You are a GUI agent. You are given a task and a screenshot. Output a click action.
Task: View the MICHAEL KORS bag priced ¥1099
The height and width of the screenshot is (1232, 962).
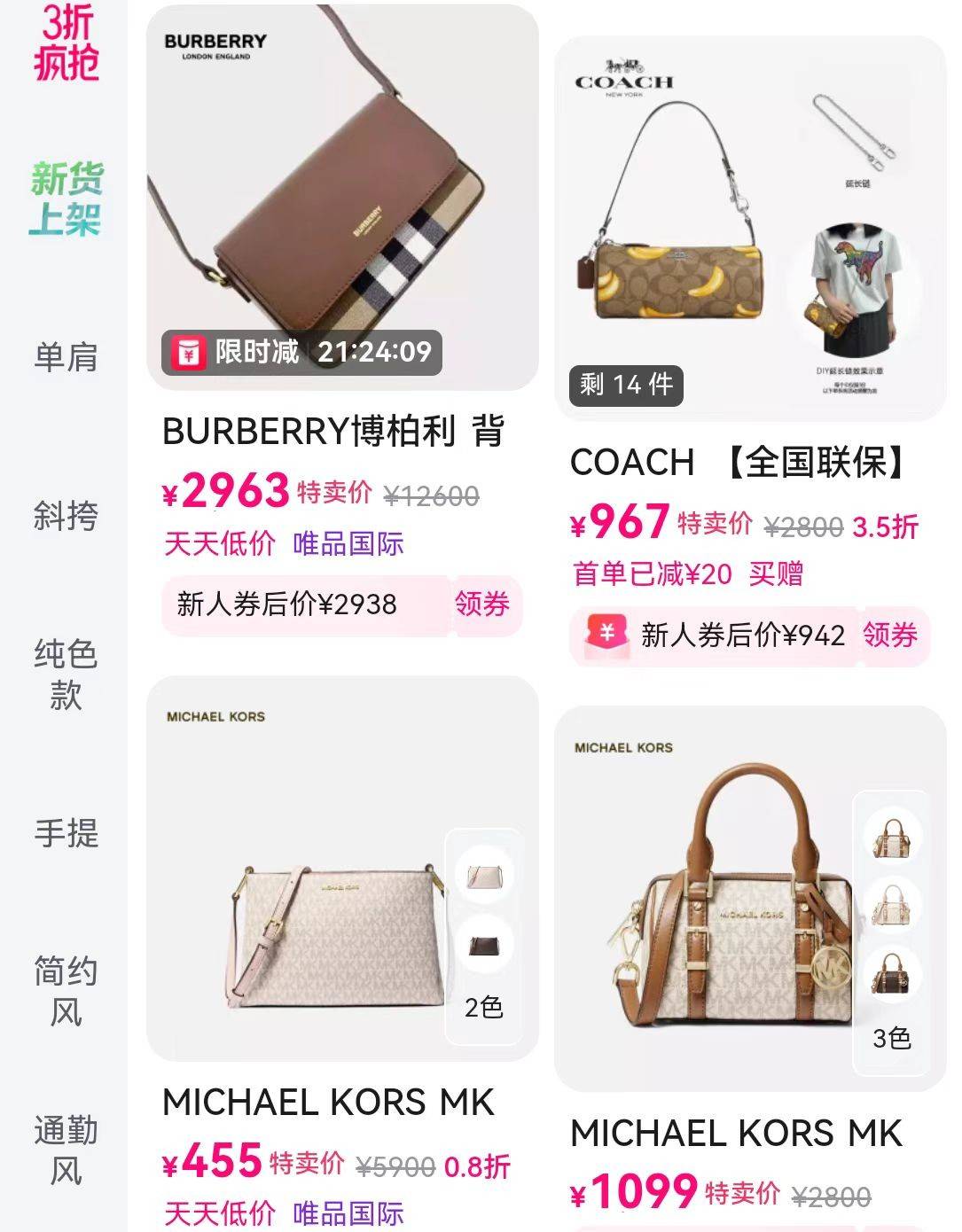tap(749, 900)
